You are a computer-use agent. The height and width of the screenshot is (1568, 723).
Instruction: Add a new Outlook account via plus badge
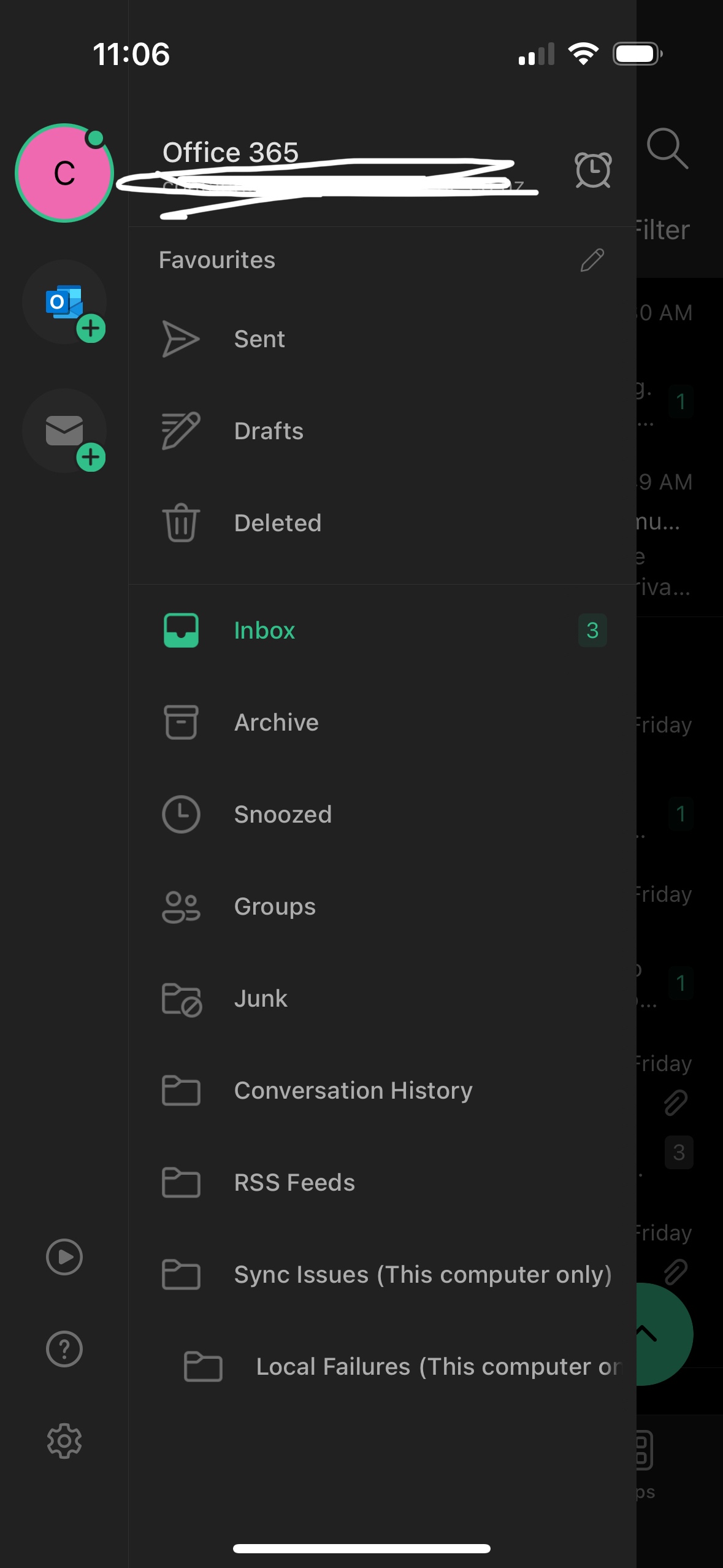[91, 329]
